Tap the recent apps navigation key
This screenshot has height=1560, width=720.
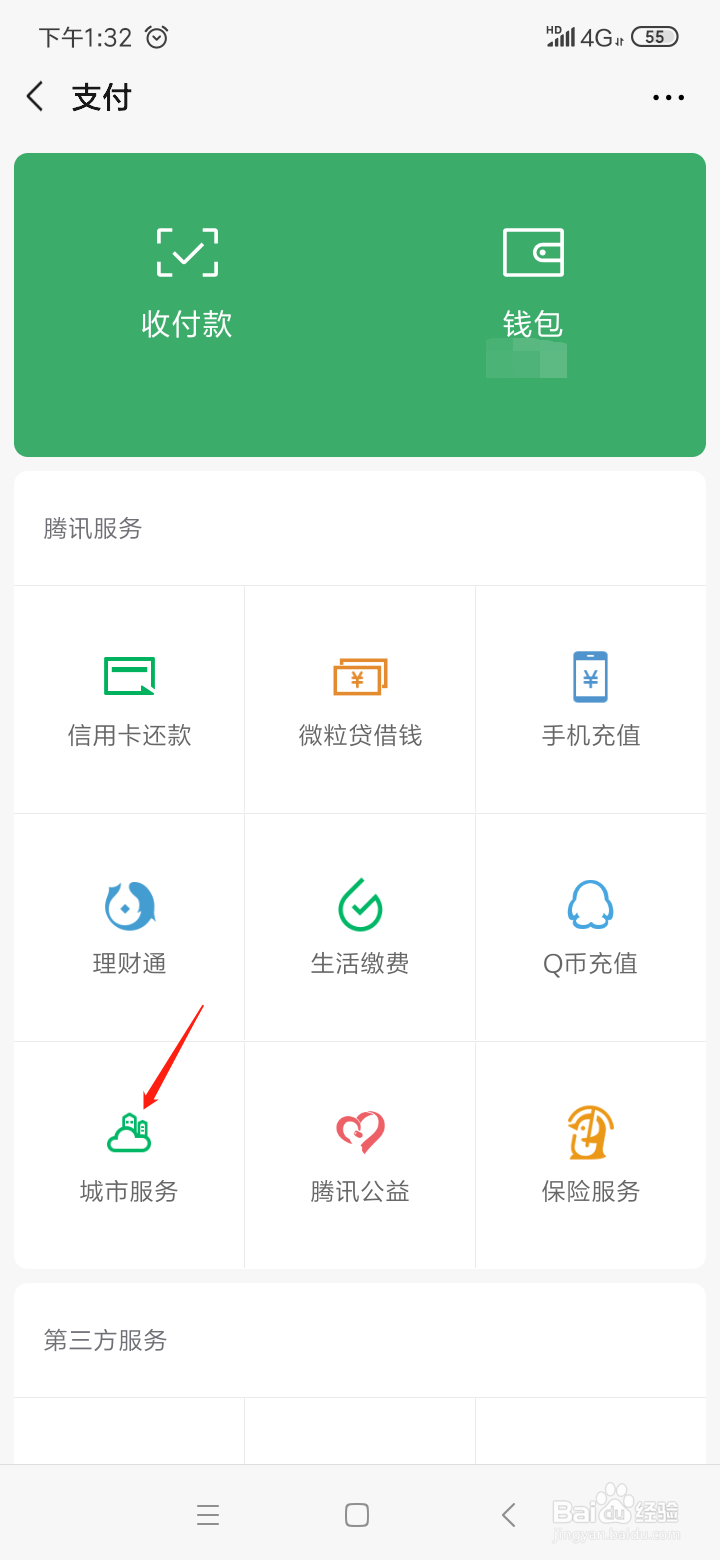tap(208, 1514)
